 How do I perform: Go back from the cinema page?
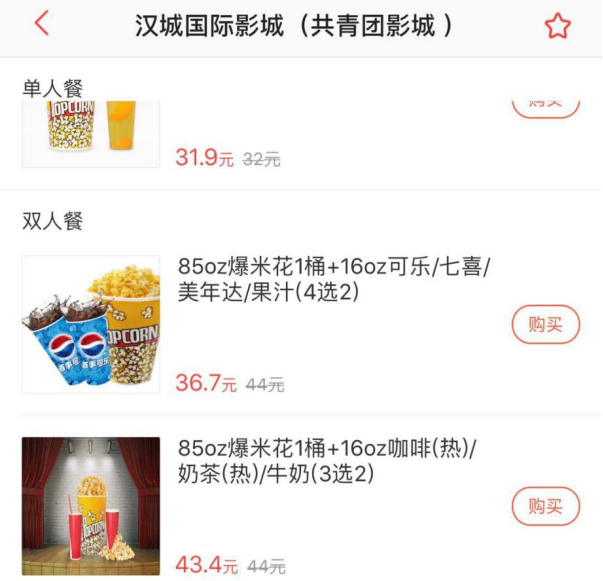[x=41, y=24]
